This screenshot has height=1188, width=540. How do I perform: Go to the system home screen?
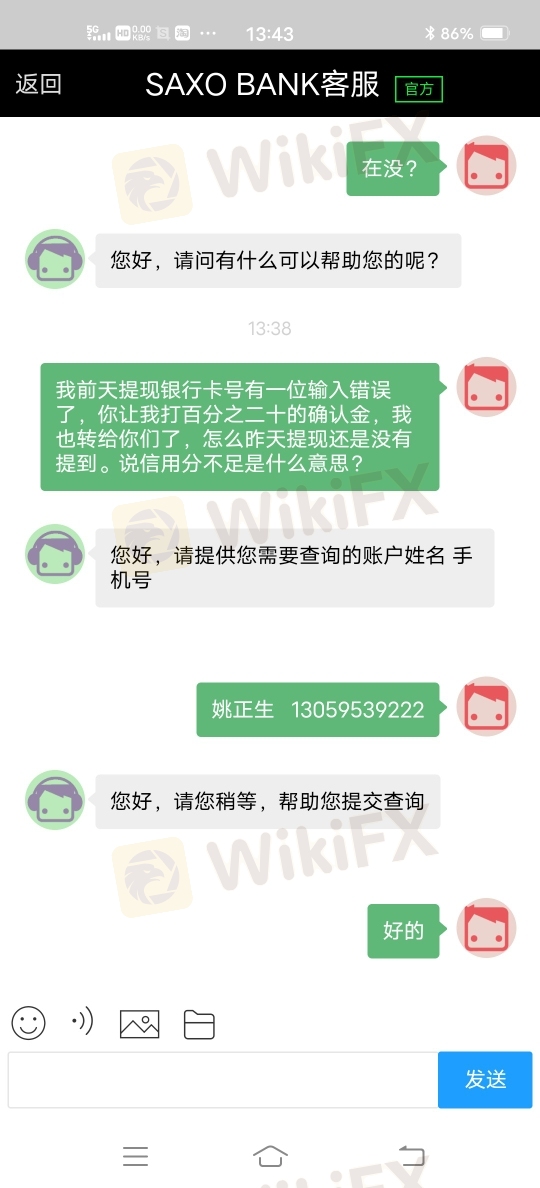point(270,1155)
